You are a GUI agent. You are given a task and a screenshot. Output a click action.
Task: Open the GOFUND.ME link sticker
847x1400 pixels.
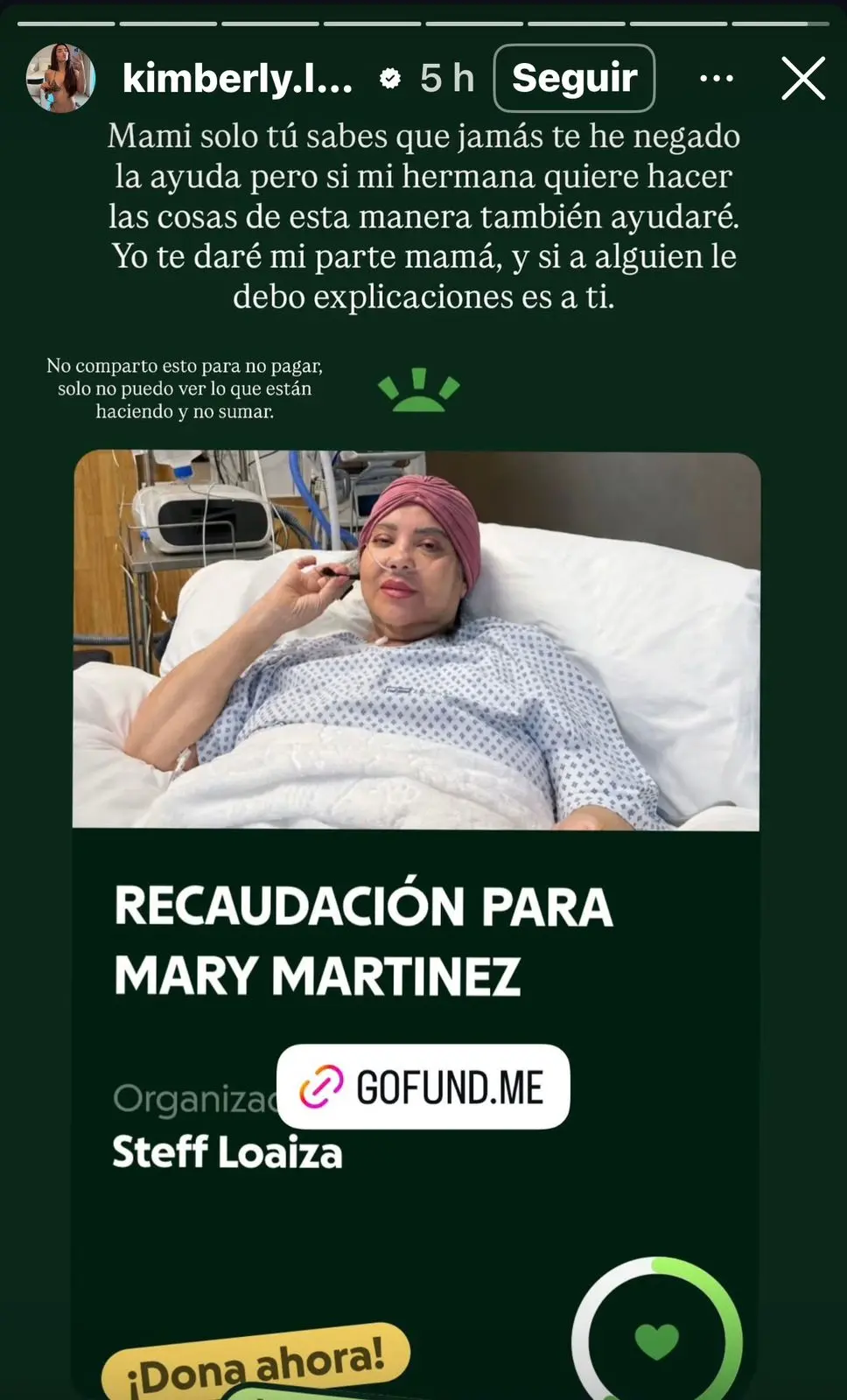[x=423, y=1087]
